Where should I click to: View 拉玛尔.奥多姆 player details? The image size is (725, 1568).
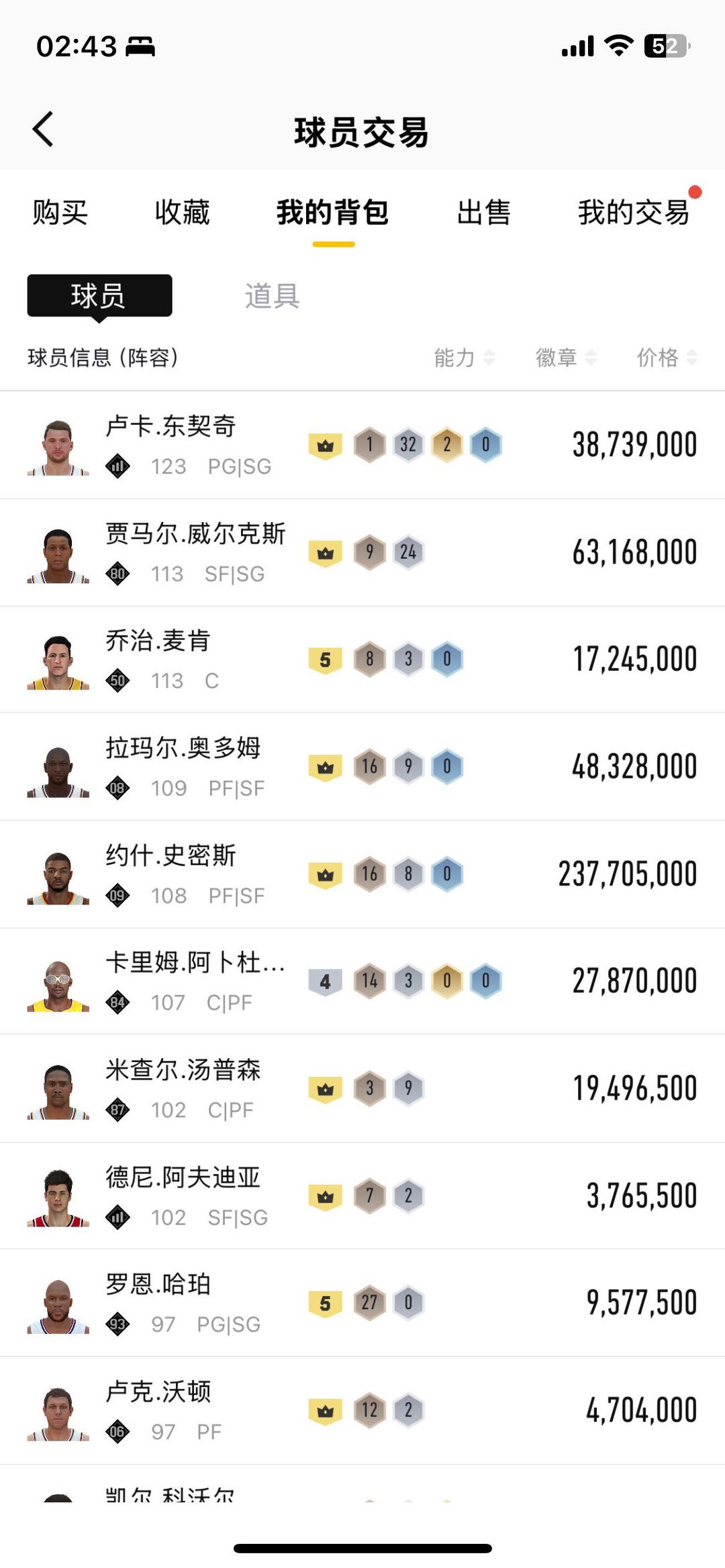362,767
